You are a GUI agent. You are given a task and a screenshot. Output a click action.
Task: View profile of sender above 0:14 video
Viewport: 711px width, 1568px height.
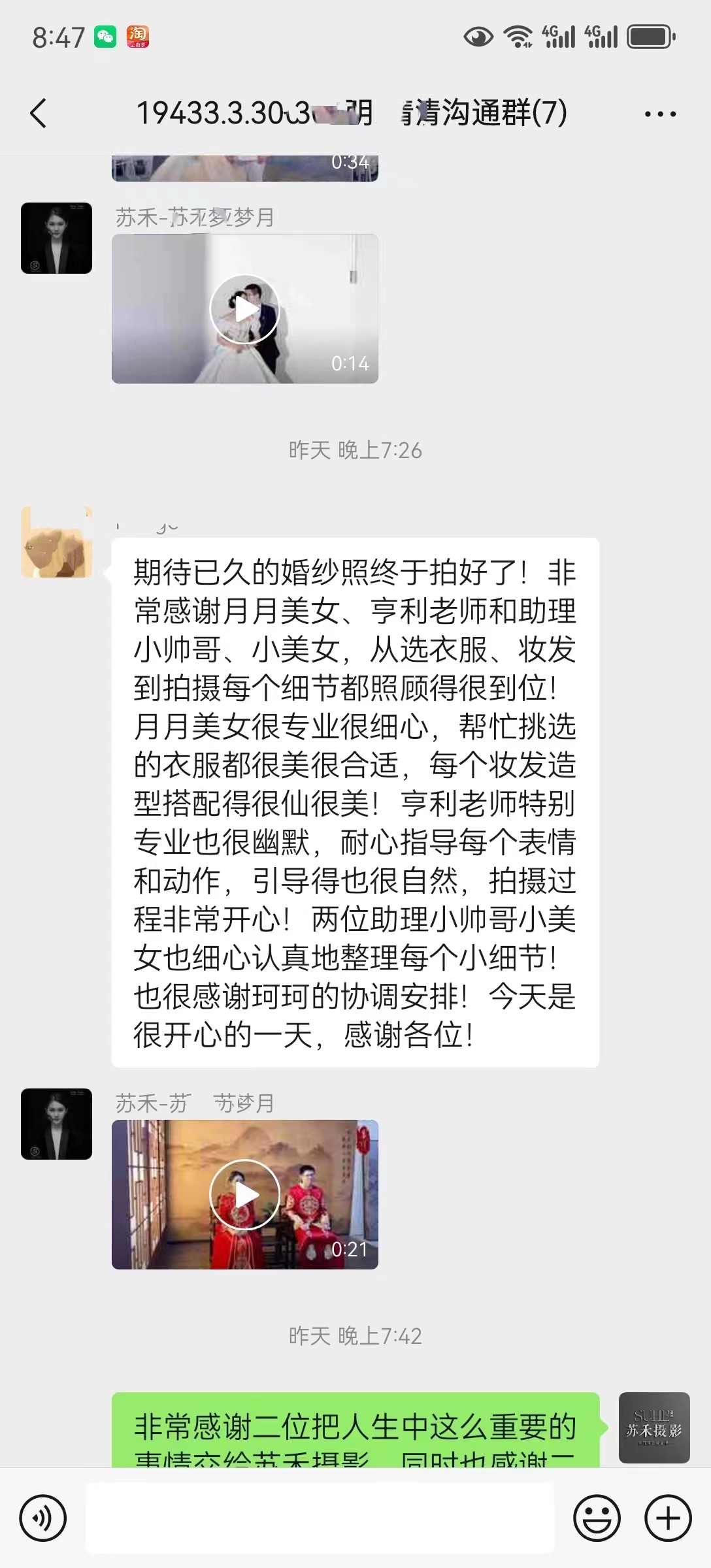56,238
